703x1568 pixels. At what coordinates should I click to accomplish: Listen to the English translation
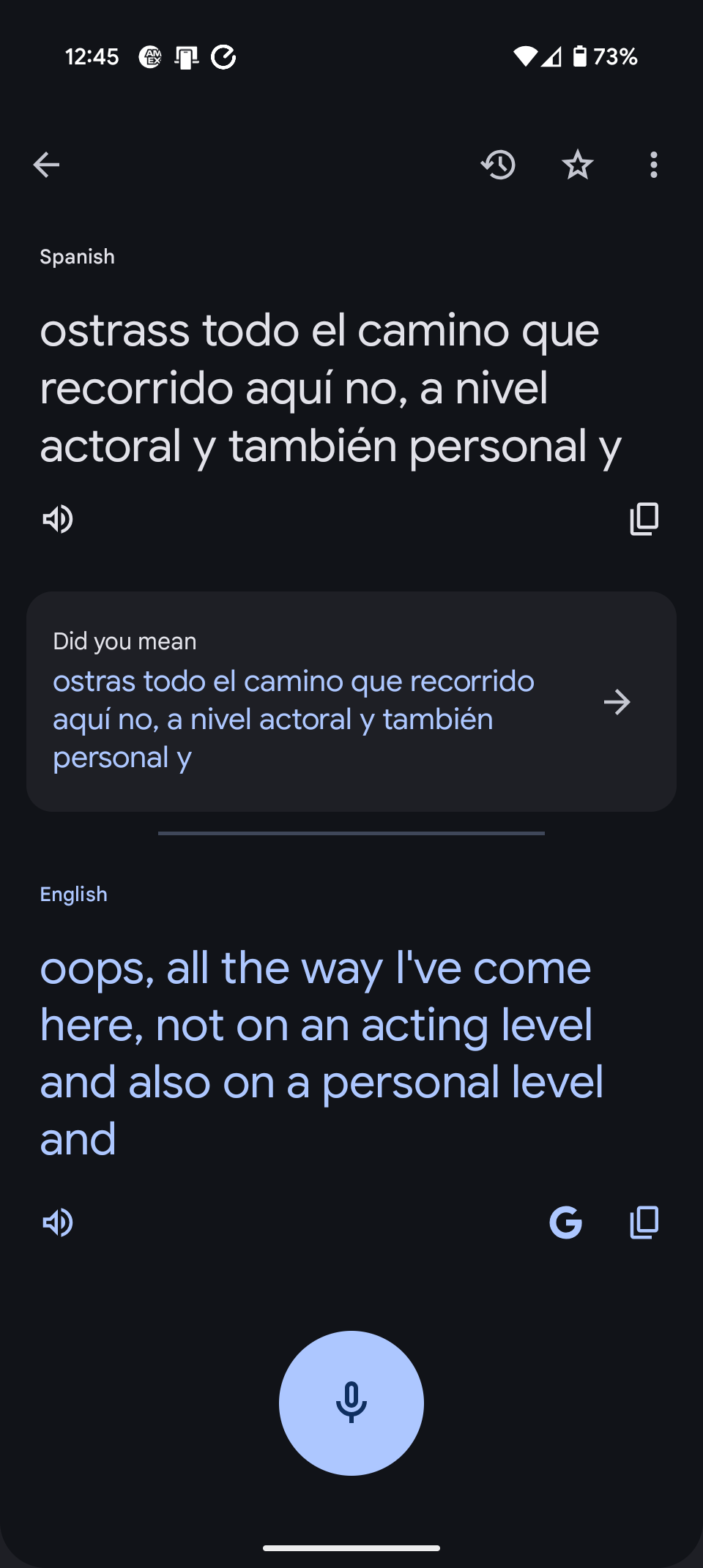click(x=58, y=1222)
